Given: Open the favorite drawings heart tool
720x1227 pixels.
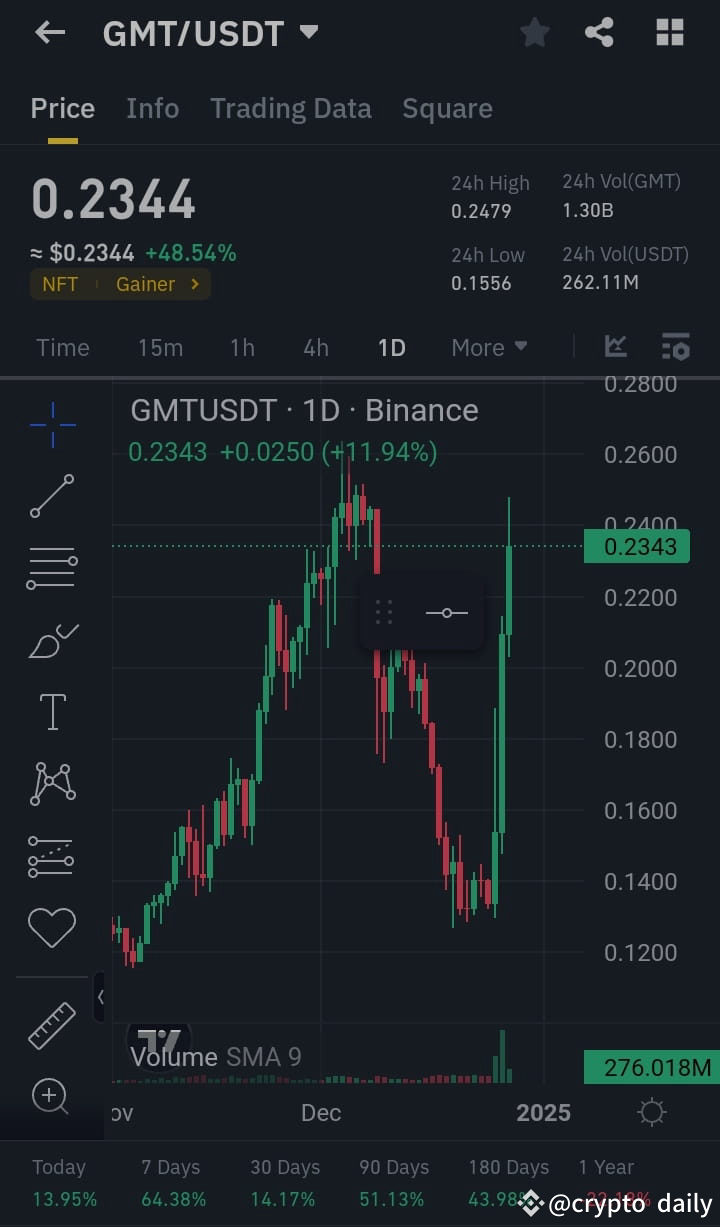Looking at the screenshot, I should point(52,927).
